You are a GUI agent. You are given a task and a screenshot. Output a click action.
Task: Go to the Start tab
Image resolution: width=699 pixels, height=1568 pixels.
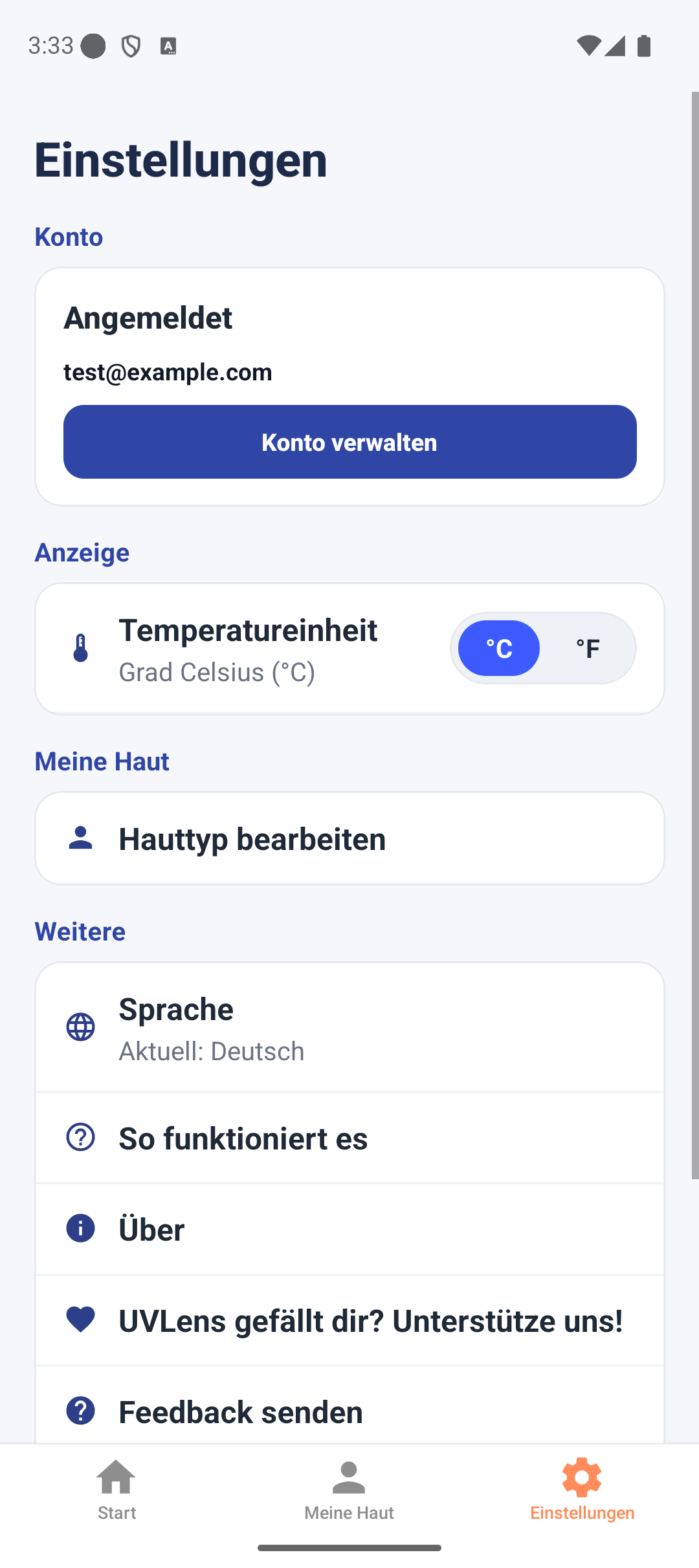coord(116,1489)
